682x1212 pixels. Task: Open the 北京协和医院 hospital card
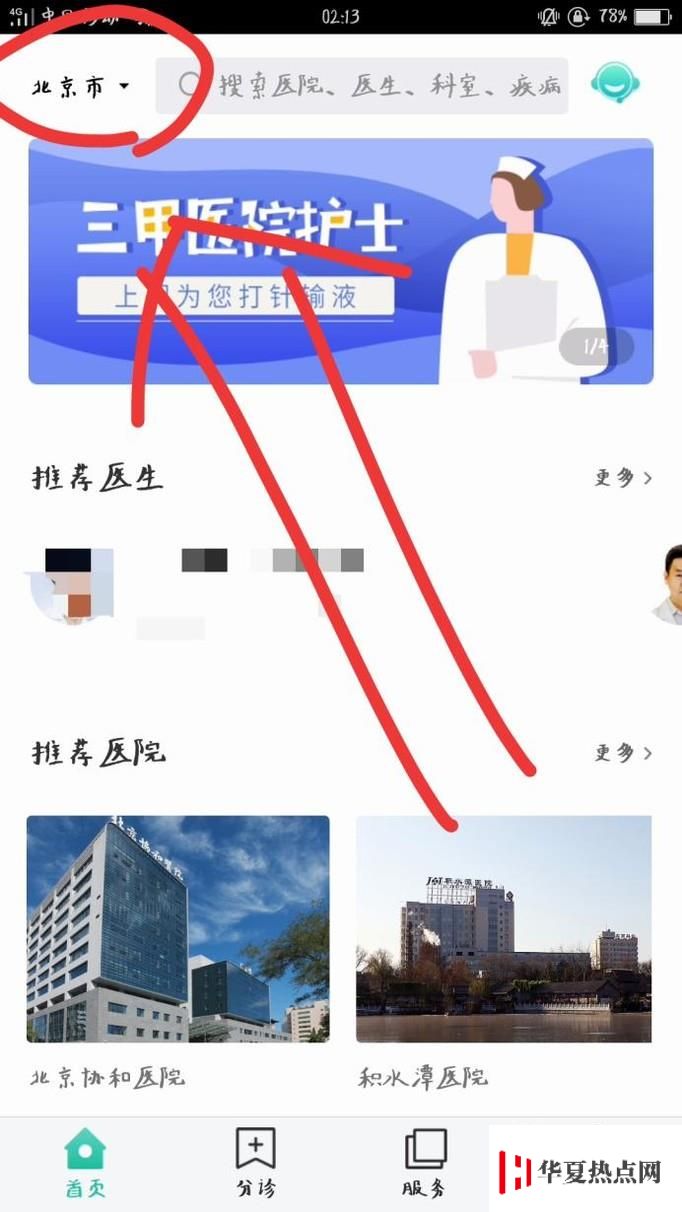click(x=178, y=930)
